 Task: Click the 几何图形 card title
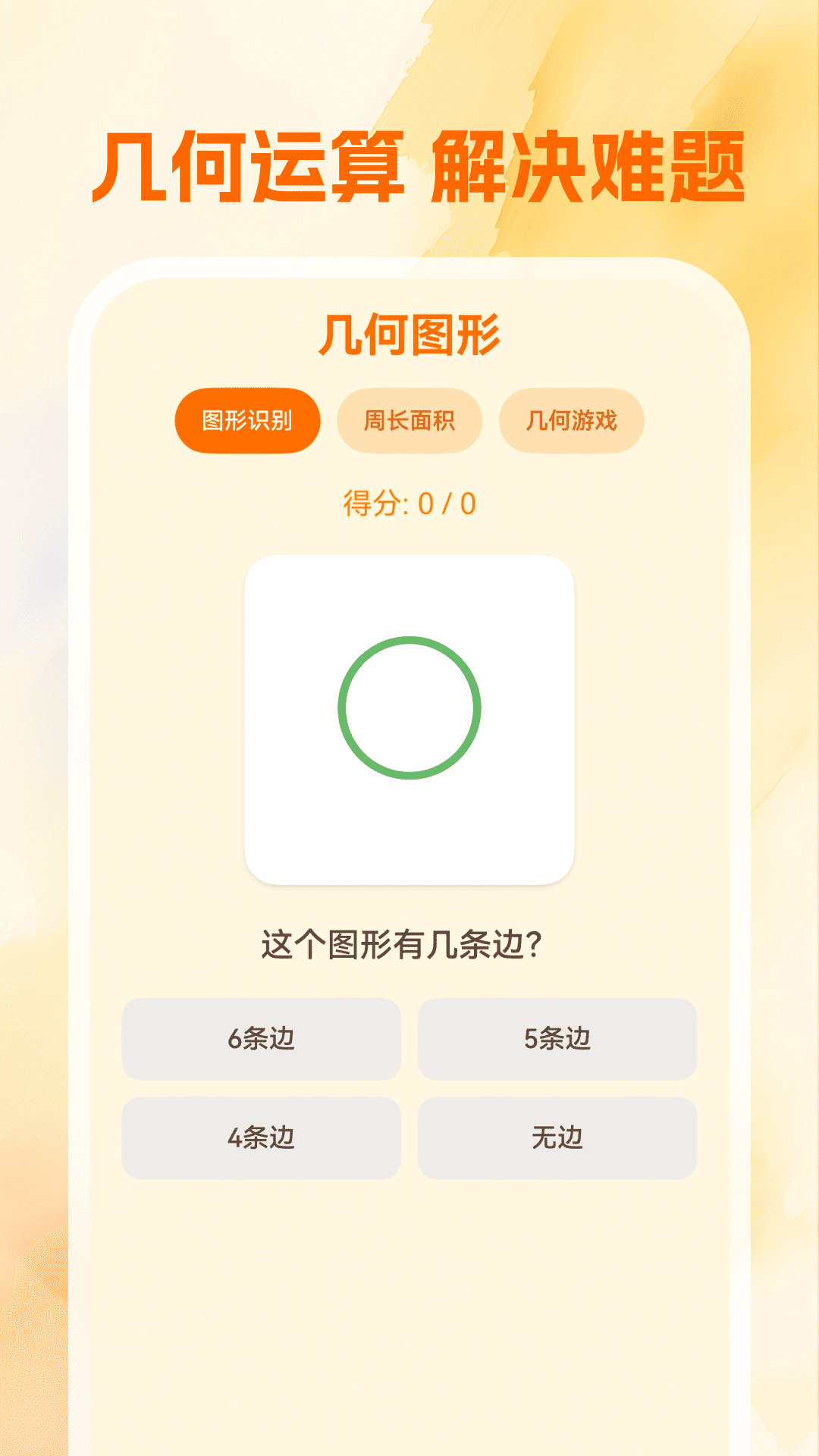(x=409, y=332)
